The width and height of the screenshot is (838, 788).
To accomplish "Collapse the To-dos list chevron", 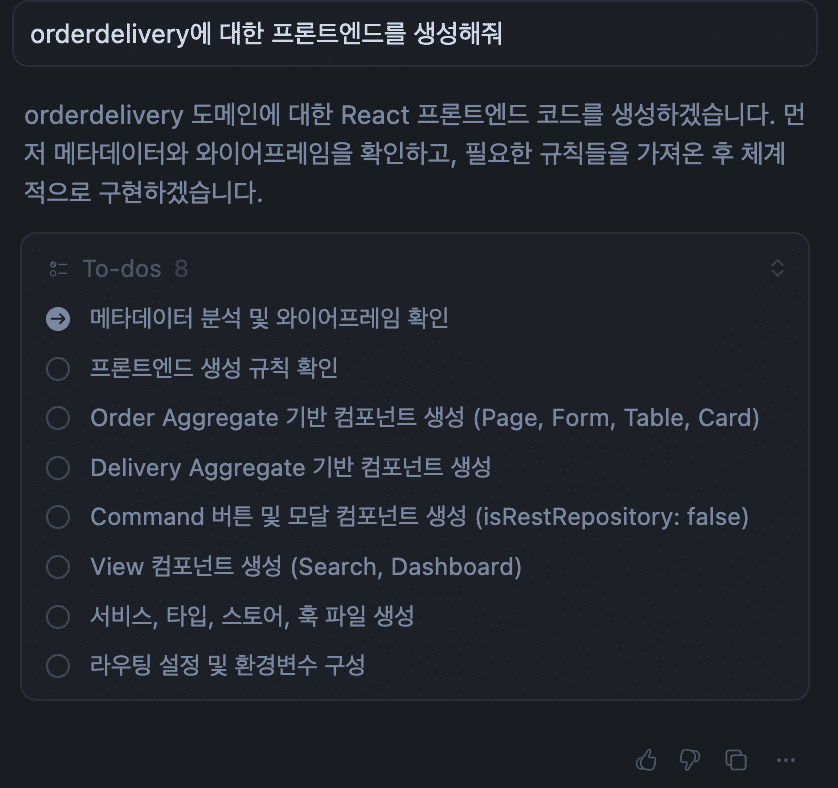I will click(777, 268).
